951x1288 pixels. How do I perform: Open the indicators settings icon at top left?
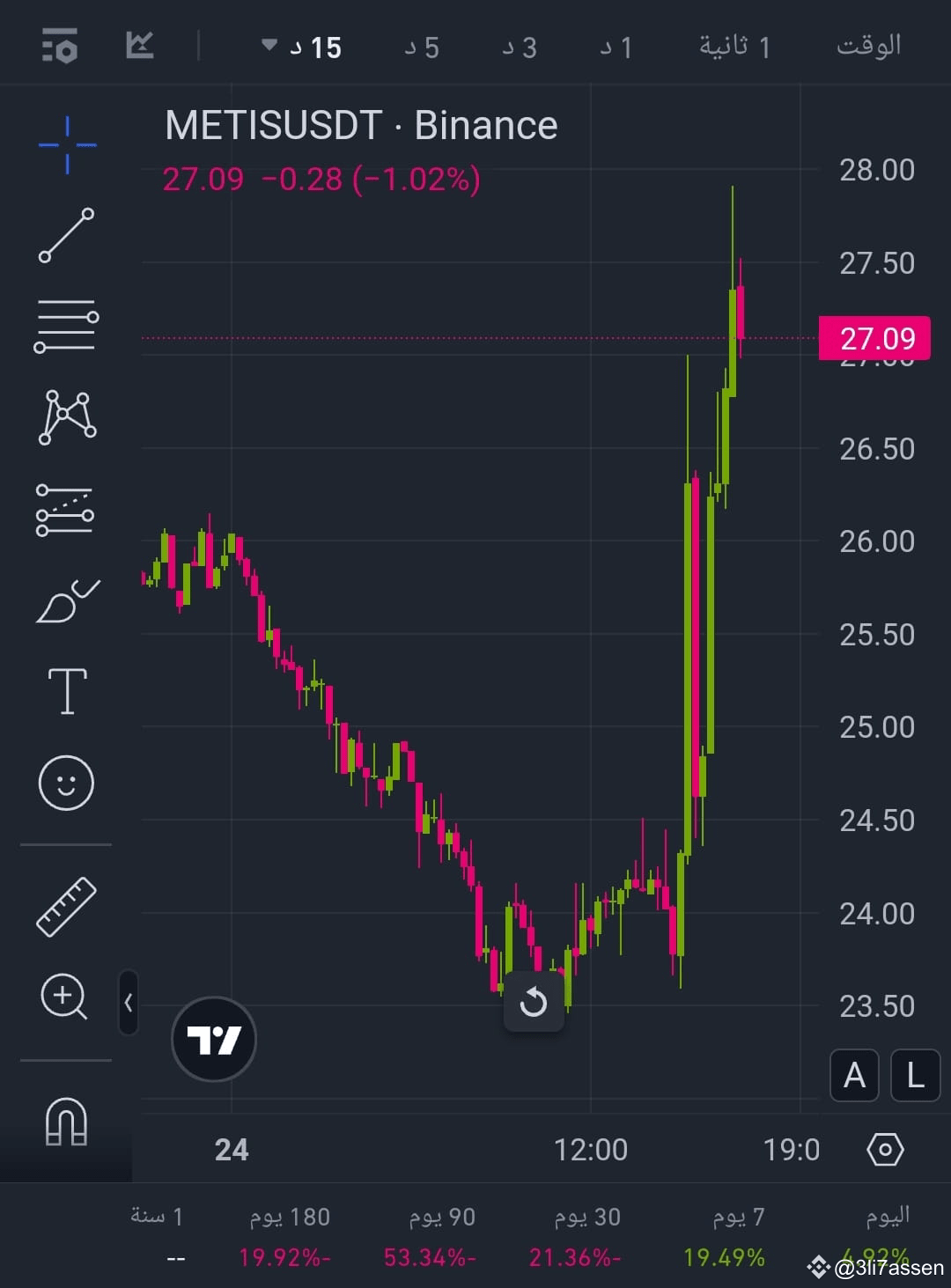58,46
